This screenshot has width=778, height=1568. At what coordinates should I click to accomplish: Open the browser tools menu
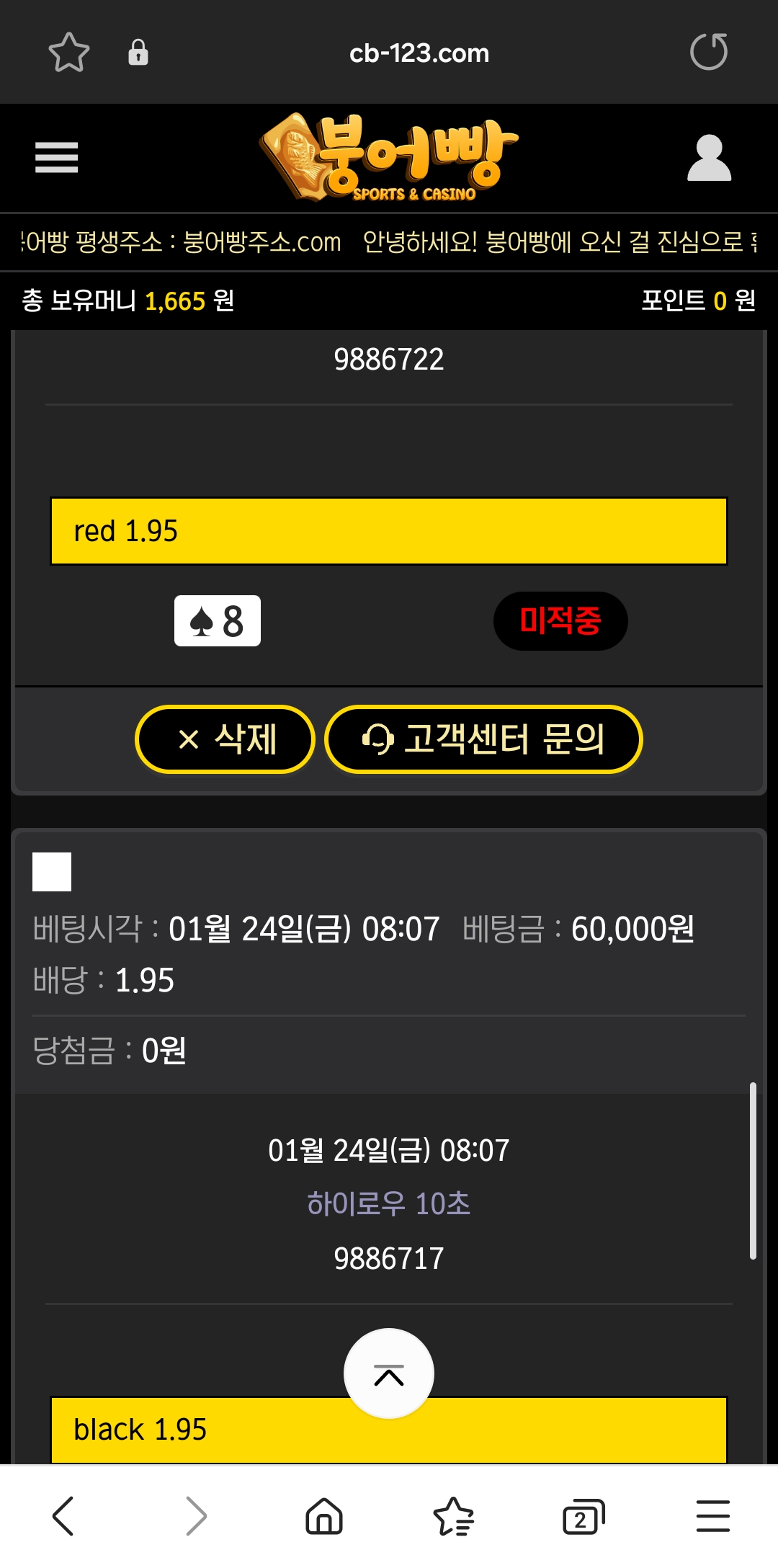tap(713, 1516)
